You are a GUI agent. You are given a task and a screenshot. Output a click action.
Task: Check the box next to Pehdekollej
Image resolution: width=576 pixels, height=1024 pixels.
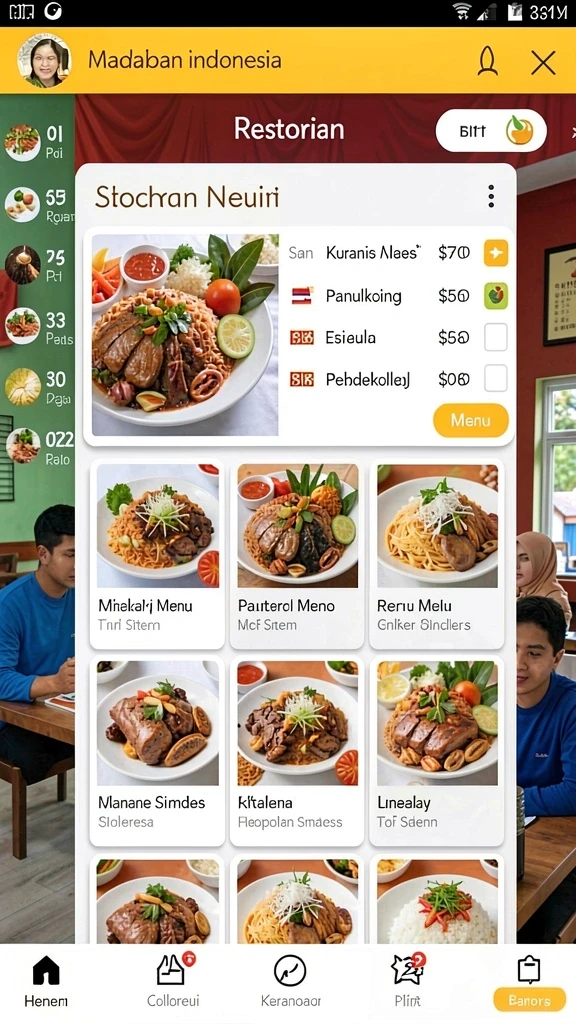point(496,379)
